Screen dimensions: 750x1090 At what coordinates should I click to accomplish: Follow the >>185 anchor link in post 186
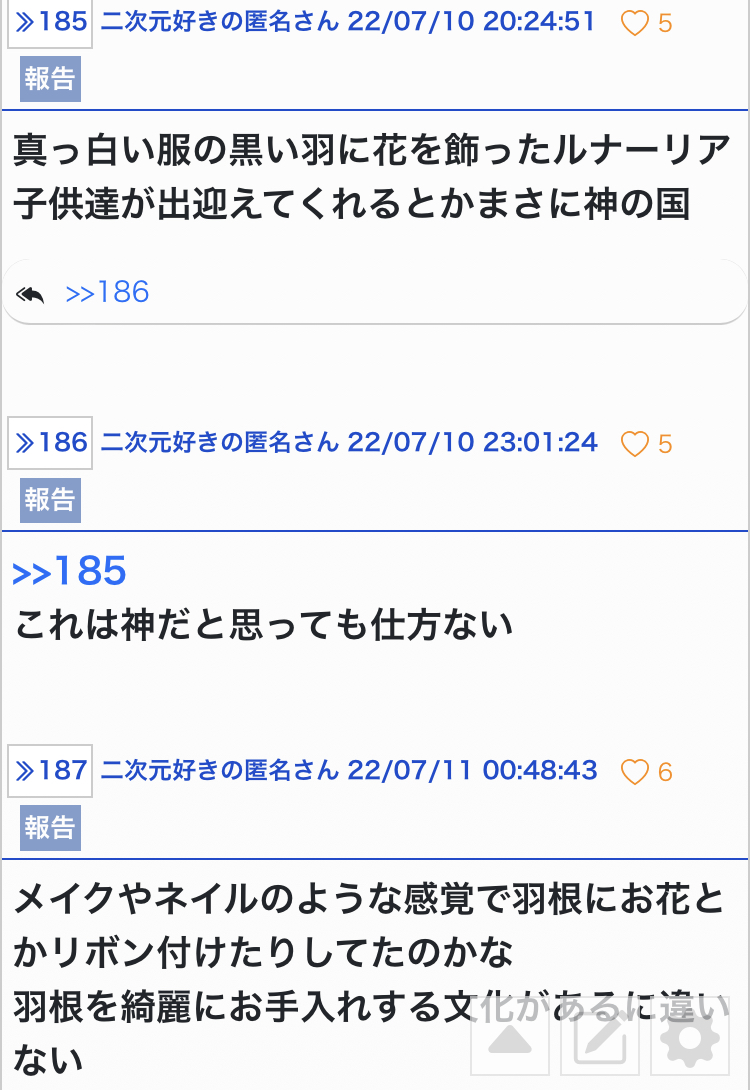(x=70, y=571)
